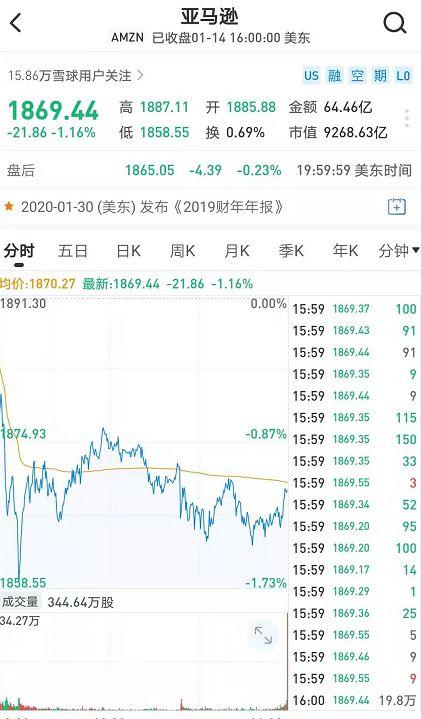Switch to the 五日 chart tab

(73, 251)
